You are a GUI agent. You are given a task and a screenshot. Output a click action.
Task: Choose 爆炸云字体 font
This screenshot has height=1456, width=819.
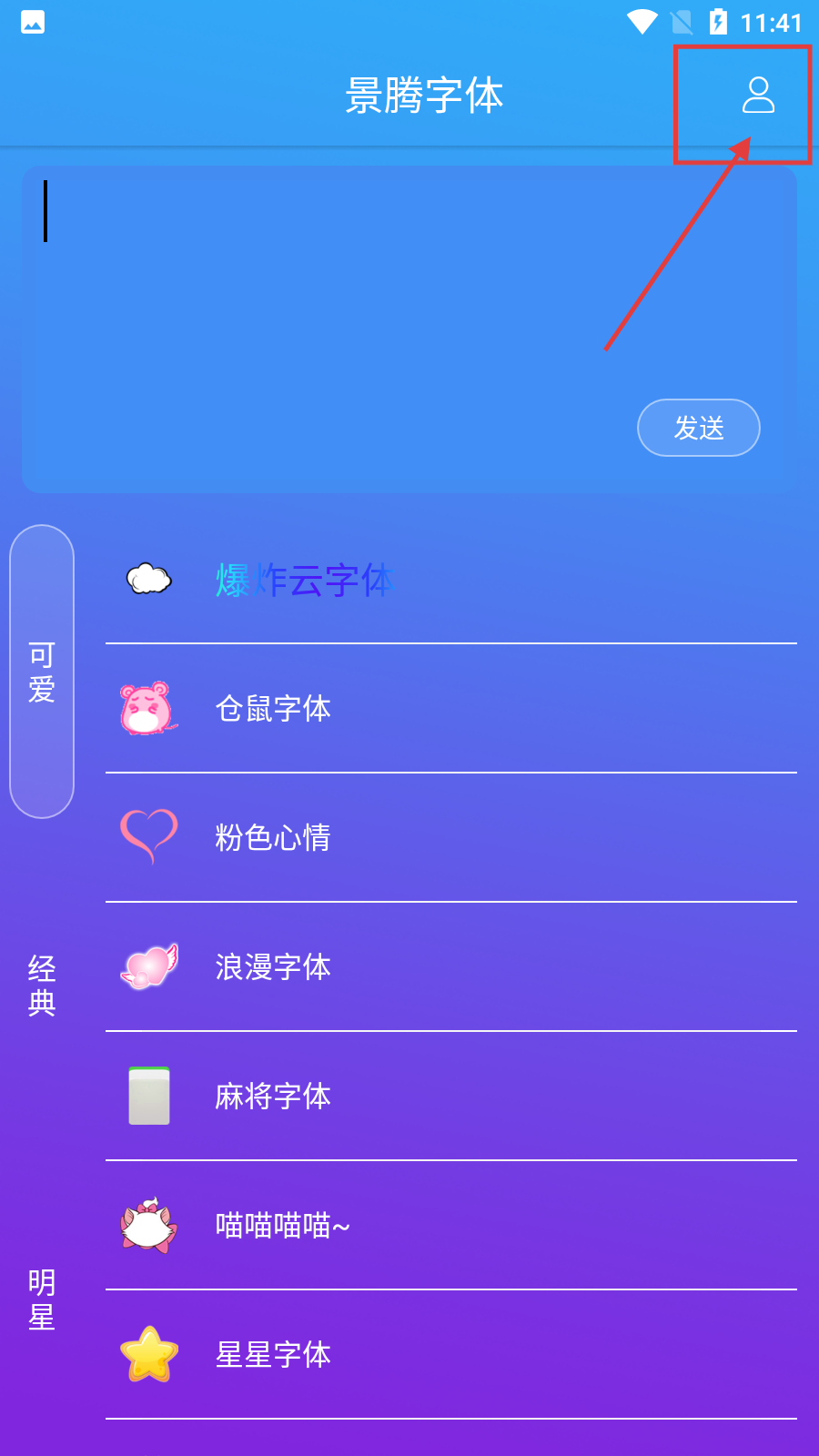coord(304,580)
